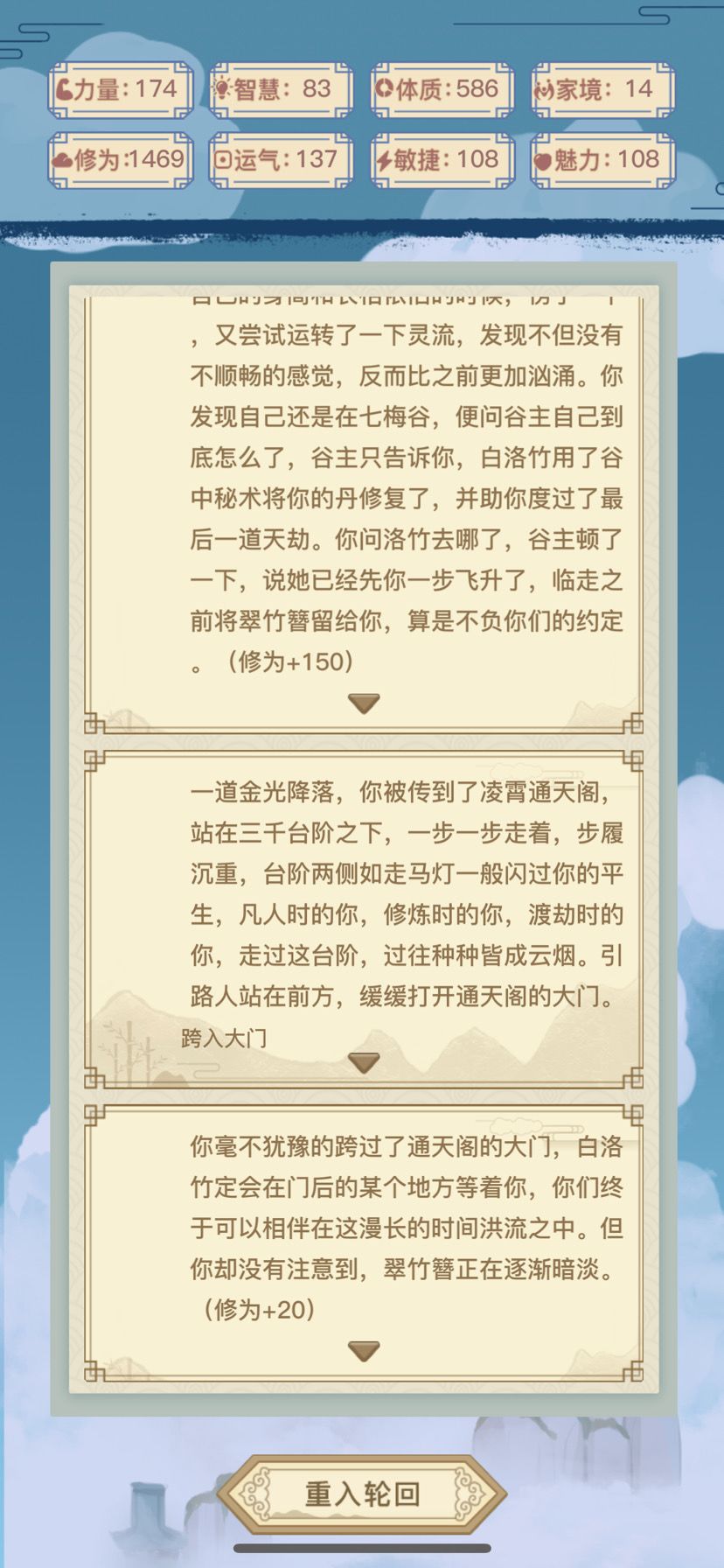
Task: Click the 力量 strength stat icon
Action: click(x=64, y=88)
